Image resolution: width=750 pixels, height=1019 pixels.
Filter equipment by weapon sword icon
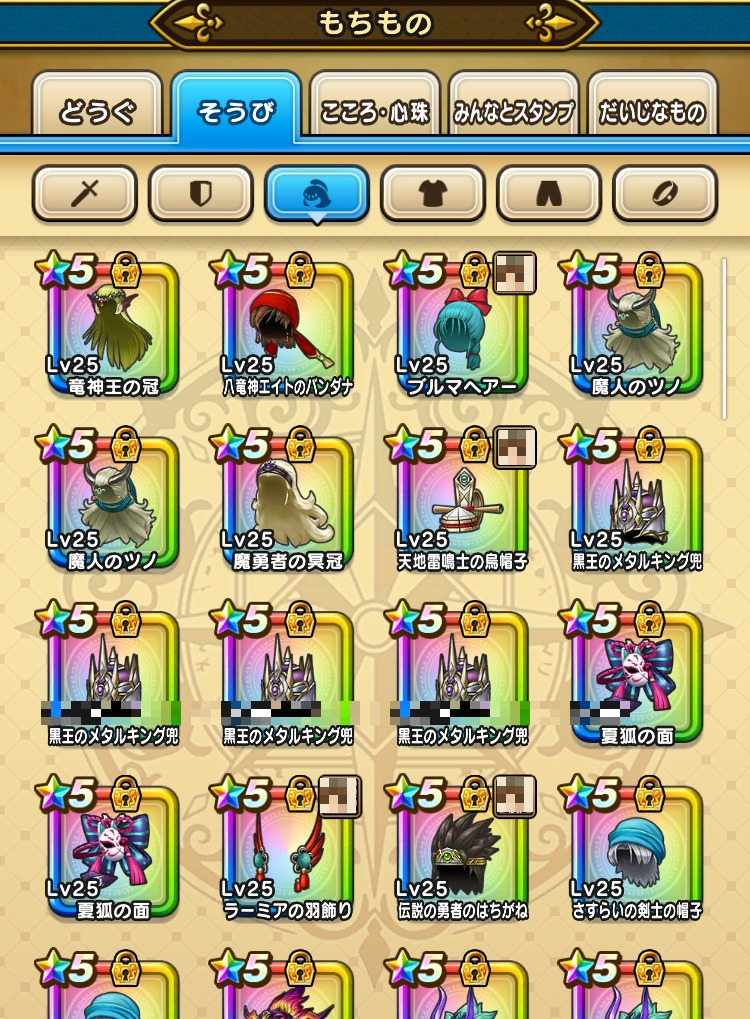(84, 193)
